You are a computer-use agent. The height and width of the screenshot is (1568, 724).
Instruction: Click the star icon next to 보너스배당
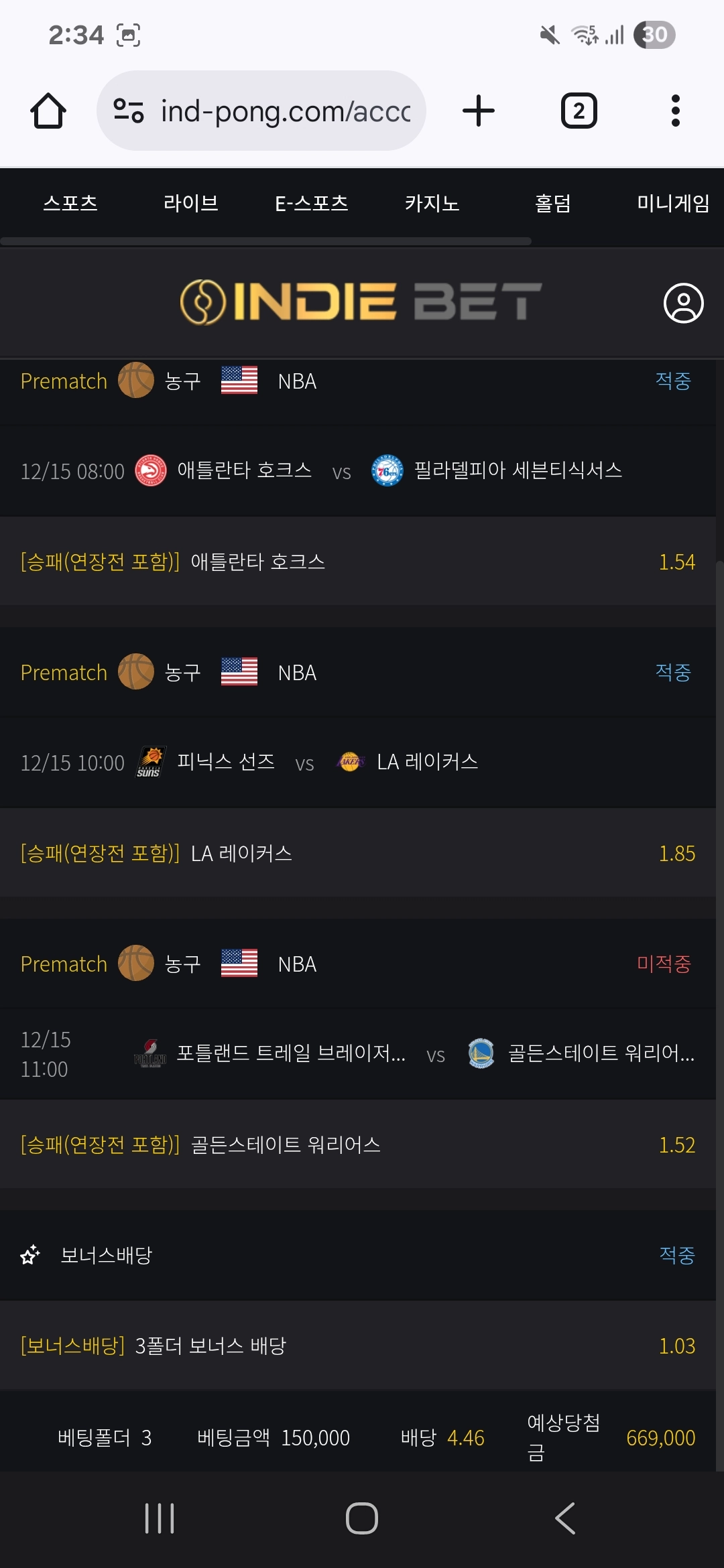click(29, 1256)
